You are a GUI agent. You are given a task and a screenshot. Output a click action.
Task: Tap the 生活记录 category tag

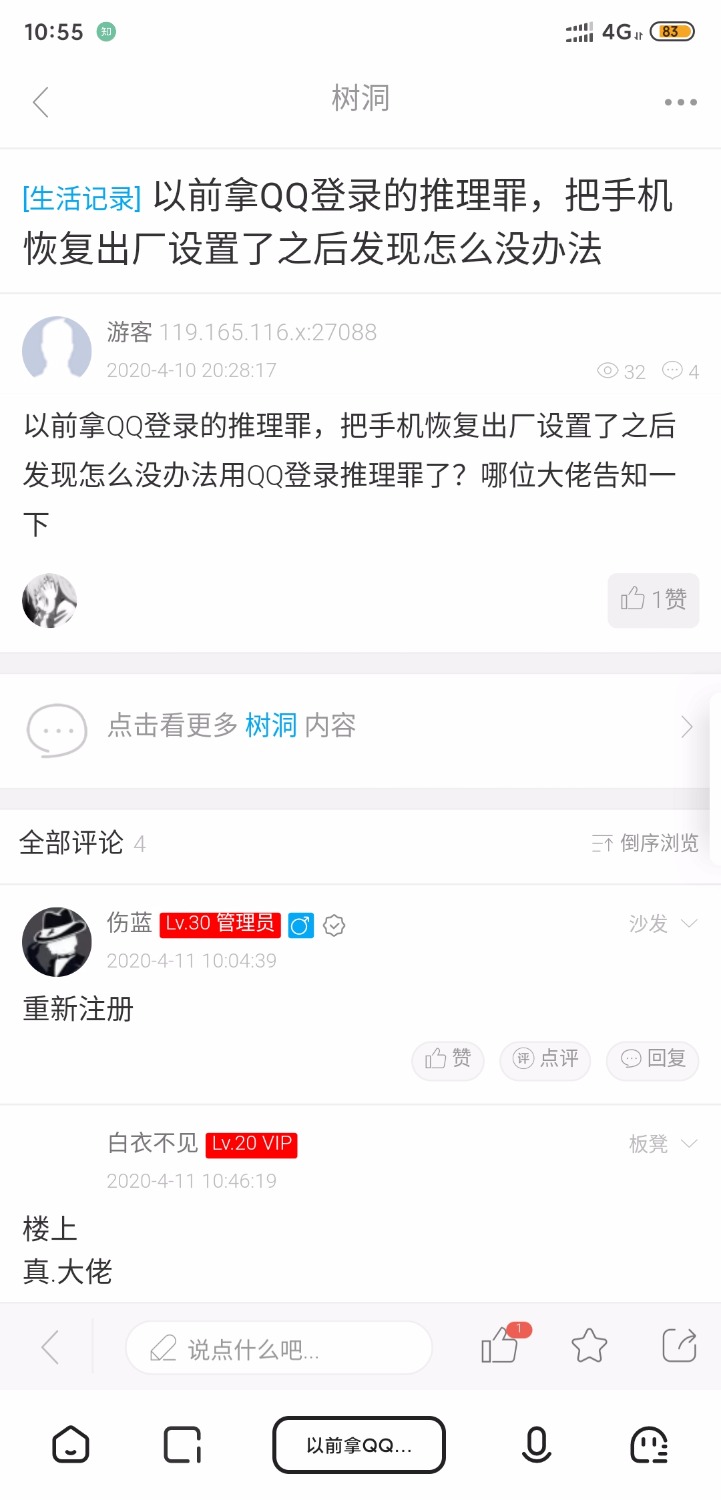click(x=82, y=198)
